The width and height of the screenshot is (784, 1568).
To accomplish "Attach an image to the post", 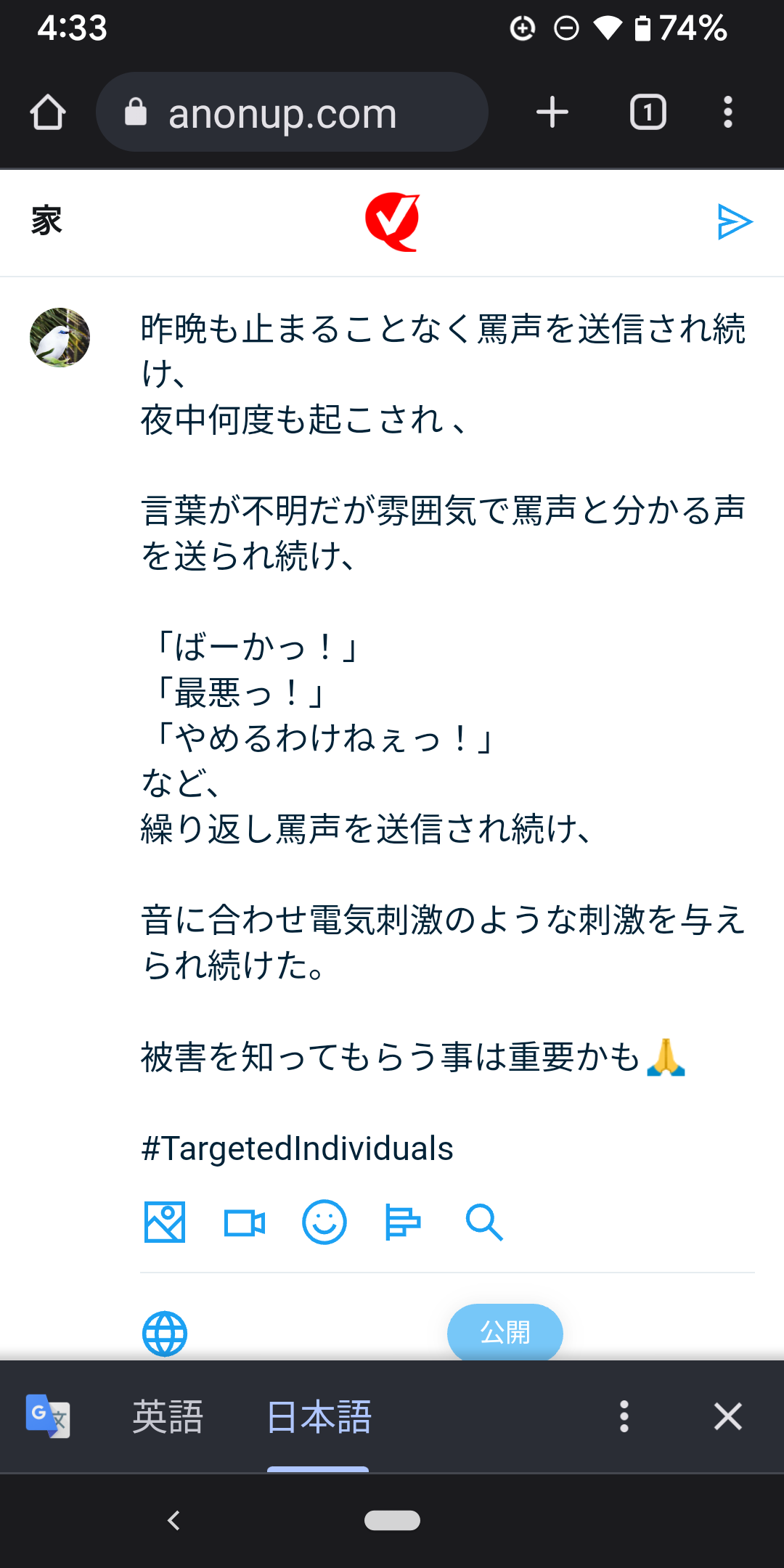I will [165, 1222].
